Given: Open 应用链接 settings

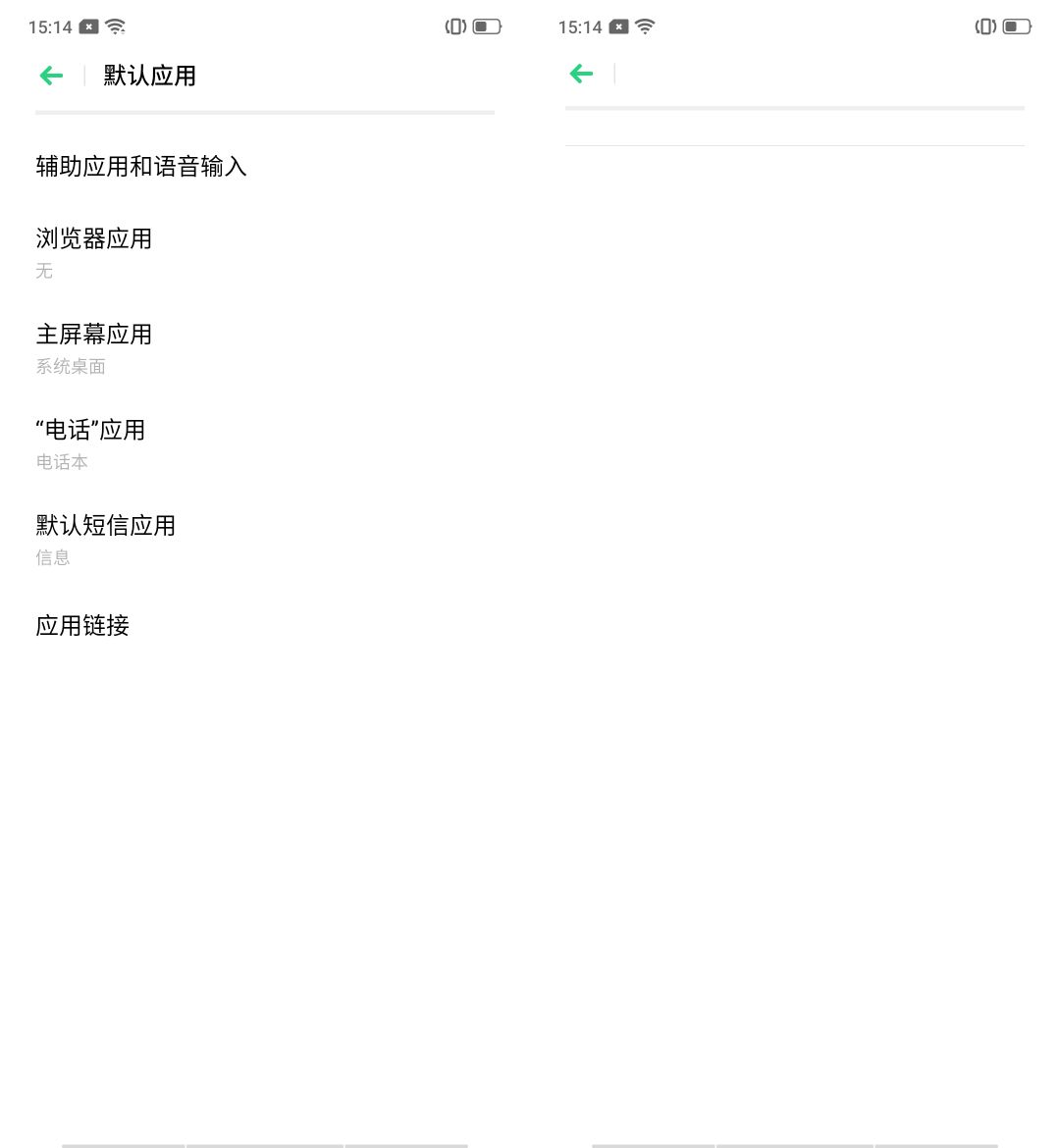Looking at the screenshot, I should point(83,626).
